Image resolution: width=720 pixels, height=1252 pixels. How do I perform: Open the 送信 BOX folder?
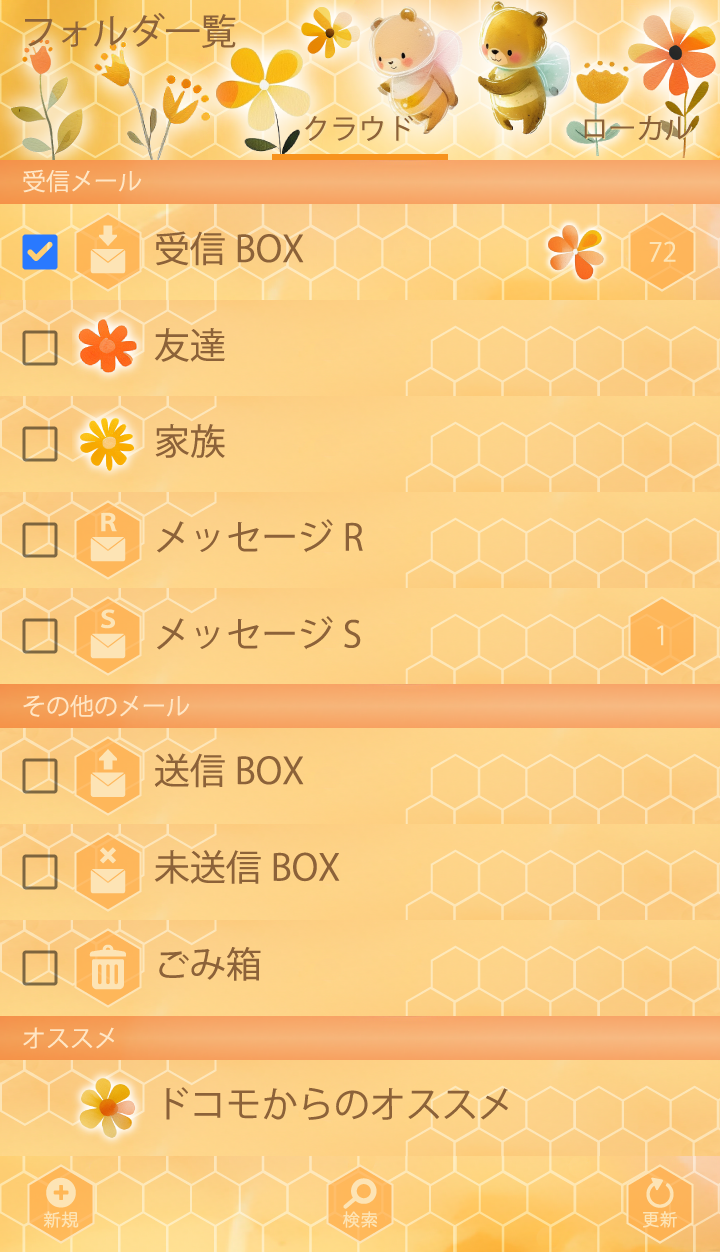[229, 773]
